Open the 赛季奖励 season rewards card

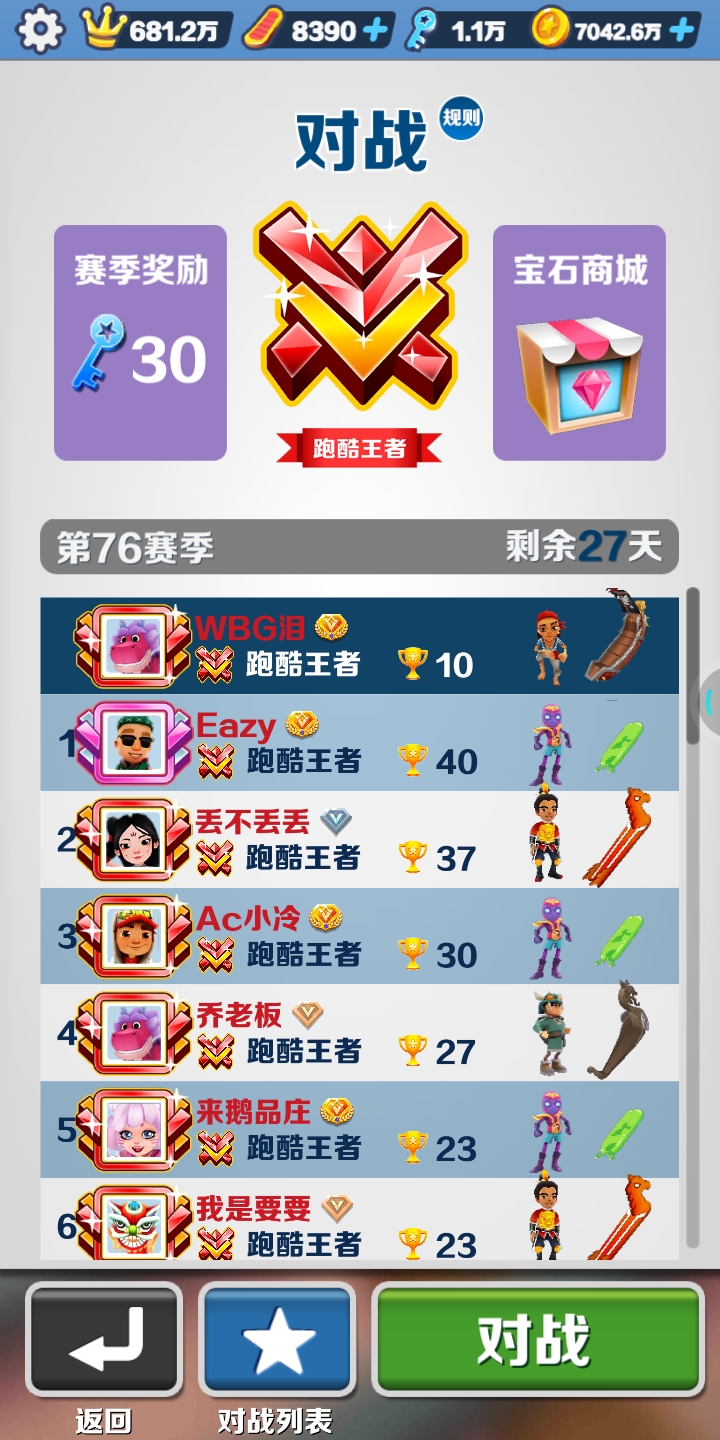(x=140, y=342)
